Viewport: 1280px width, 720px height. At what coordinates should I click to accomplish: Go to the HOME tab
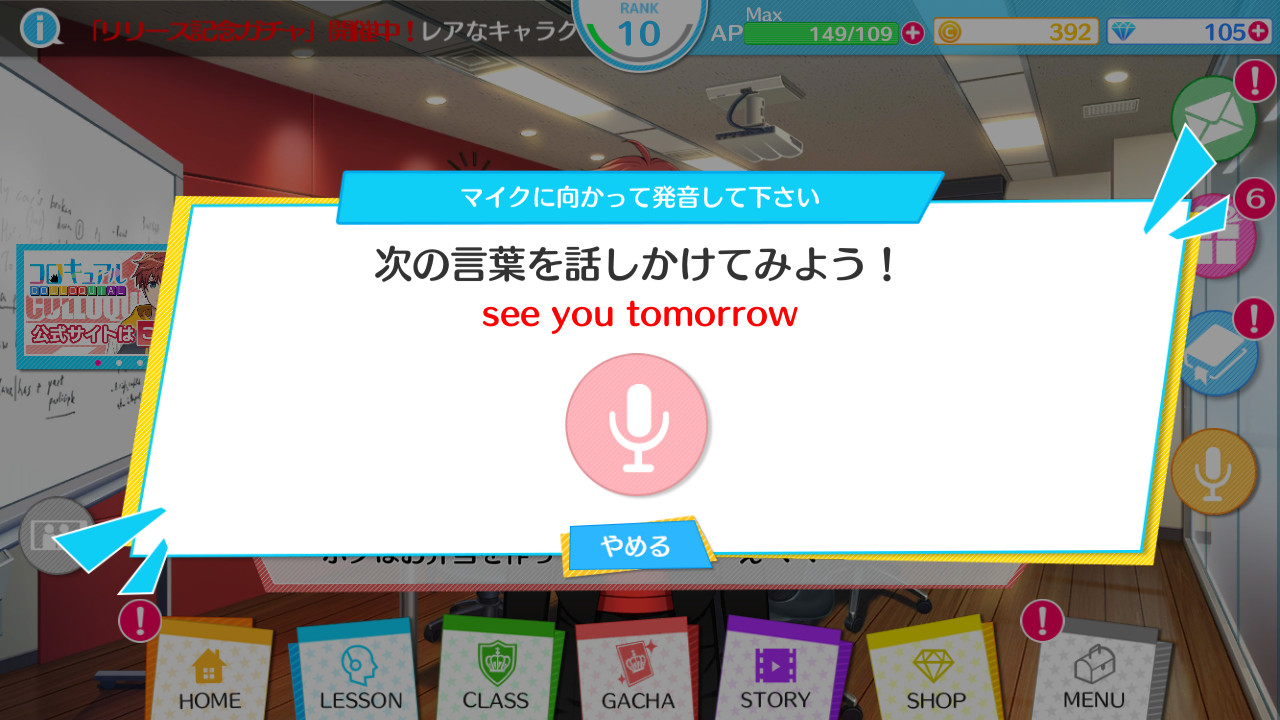pyautogui.click(x=211, y=670)
